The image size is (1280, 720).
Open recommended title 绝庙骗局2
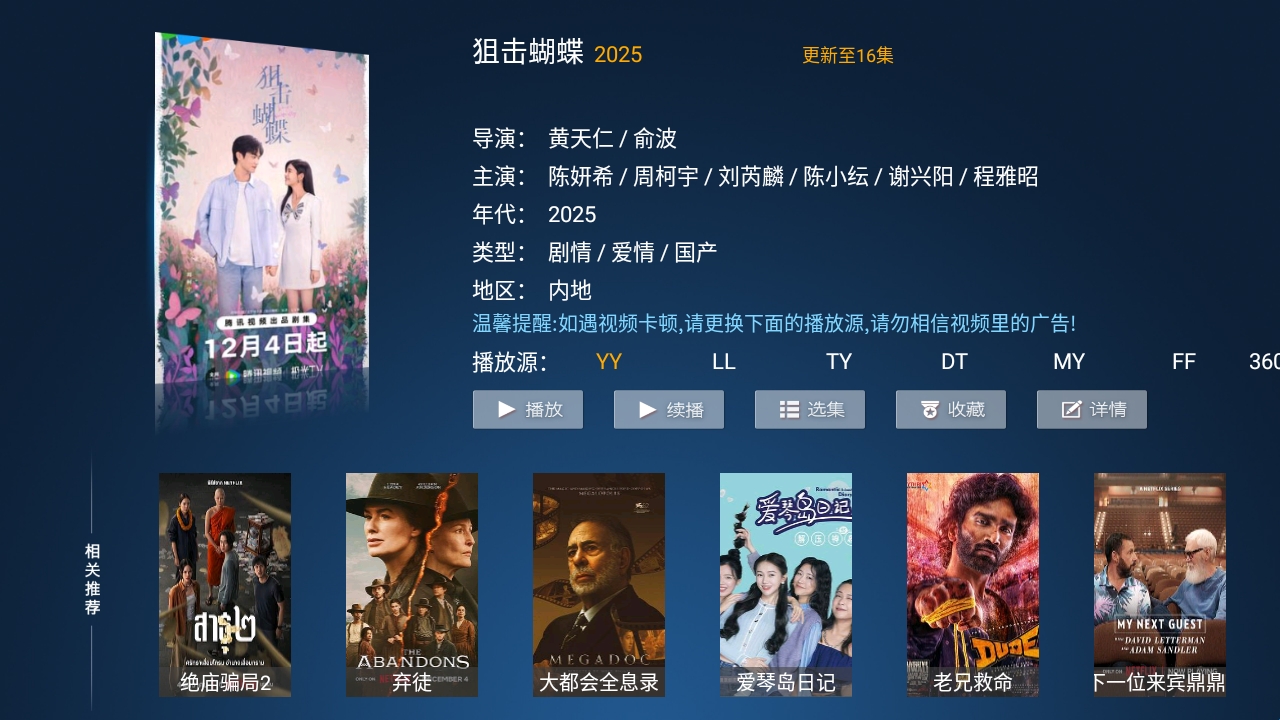225,584
